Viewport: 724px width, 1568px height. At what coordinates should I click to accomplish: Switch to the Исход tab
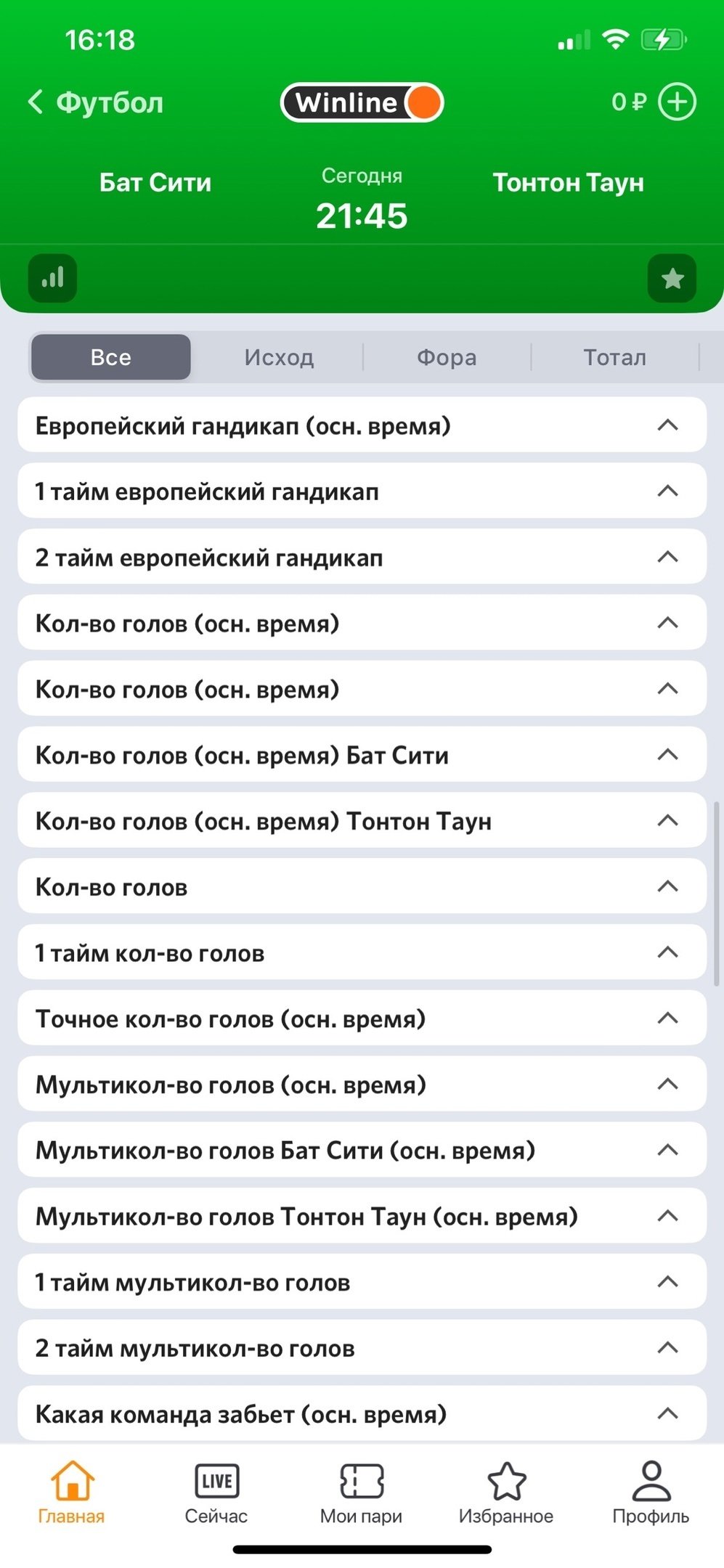tap(279, 357)
